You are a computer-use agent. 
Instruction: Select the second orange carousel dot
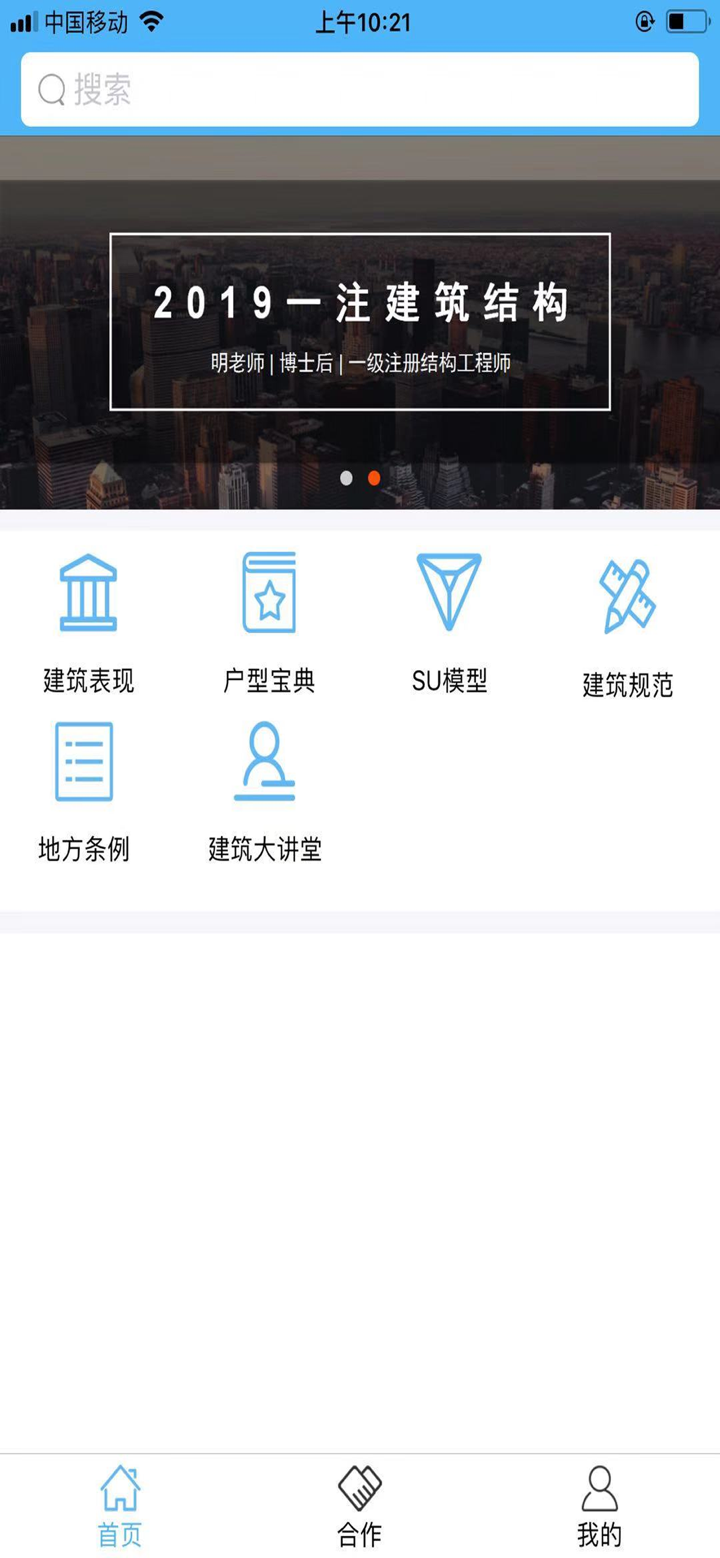point(374,478)
